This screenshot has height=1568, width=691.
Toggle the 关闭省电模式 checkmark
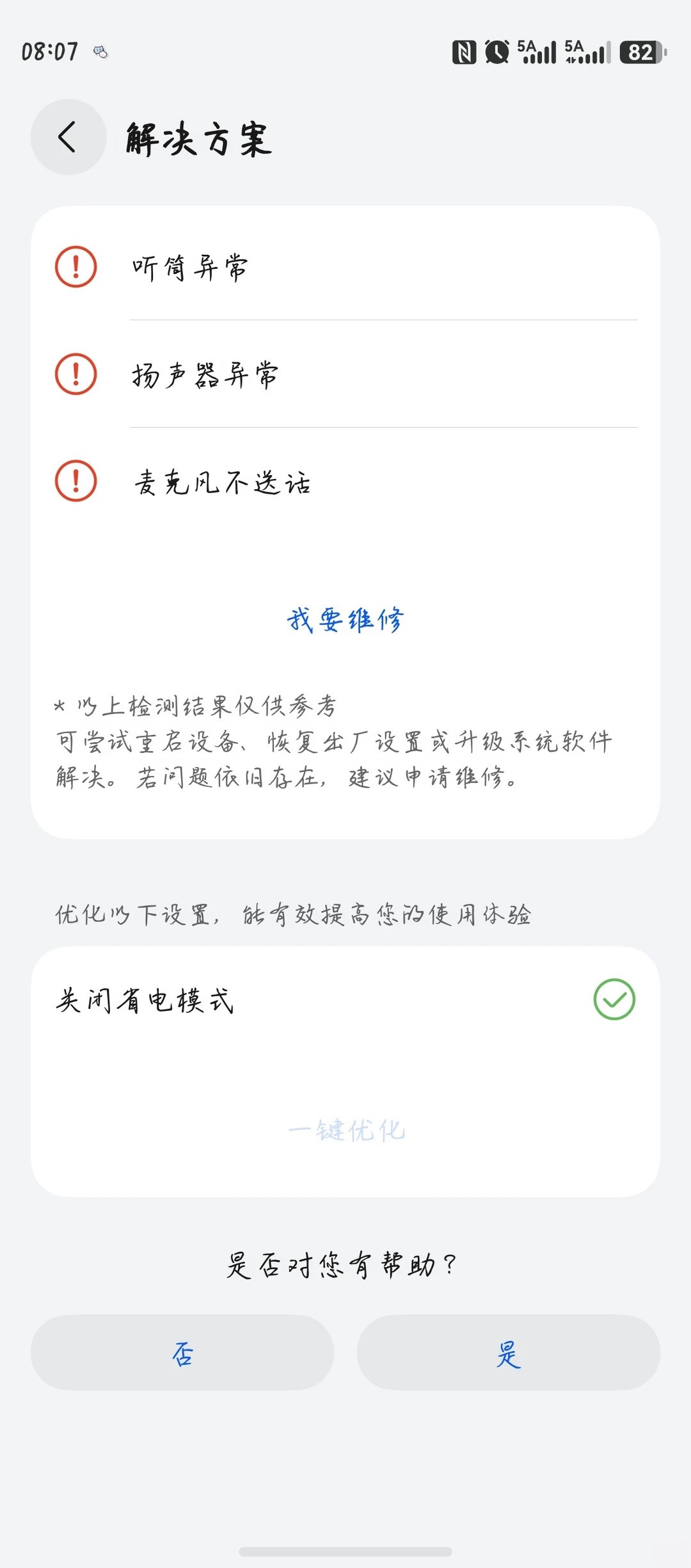614,999
